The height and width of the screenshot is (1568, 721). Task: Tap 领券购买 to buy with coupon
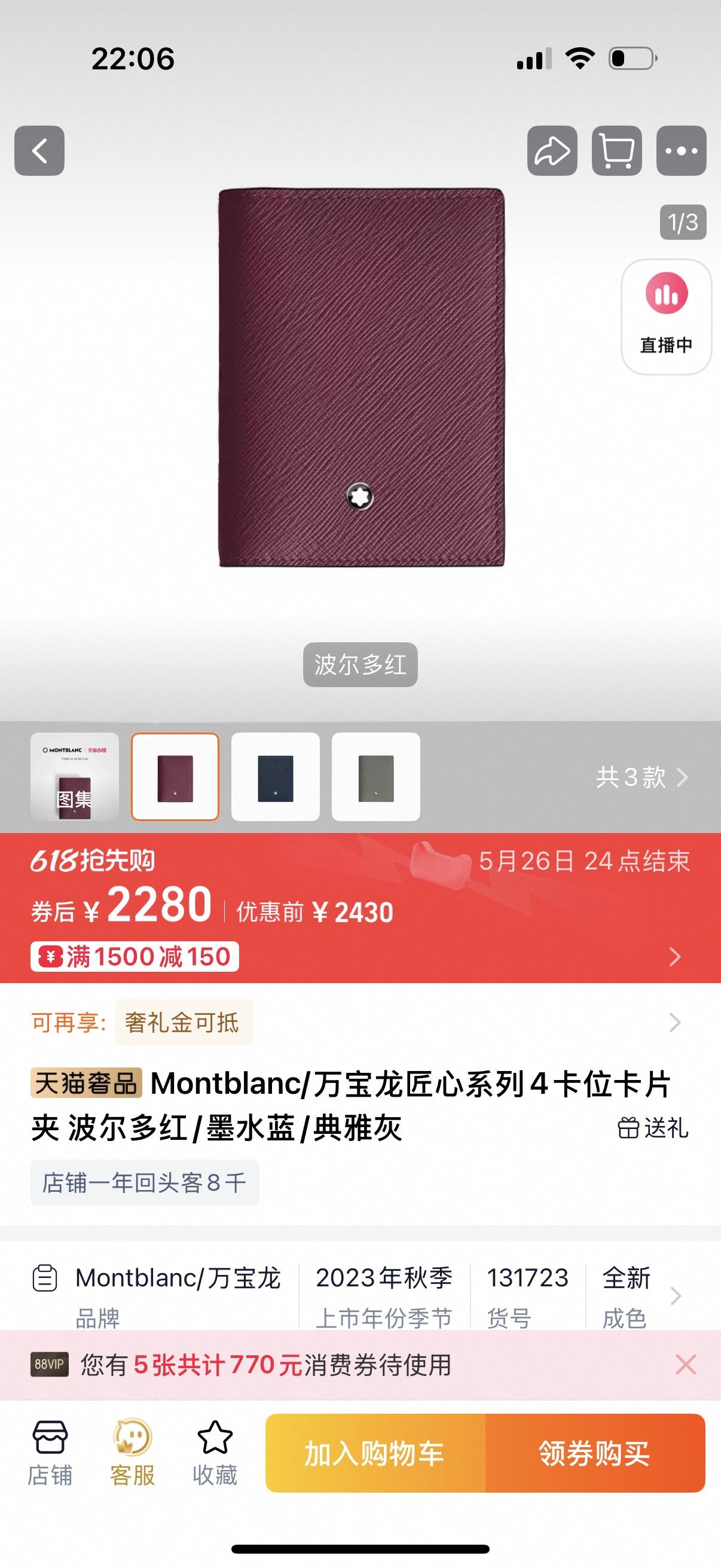tap(595, 1453)
